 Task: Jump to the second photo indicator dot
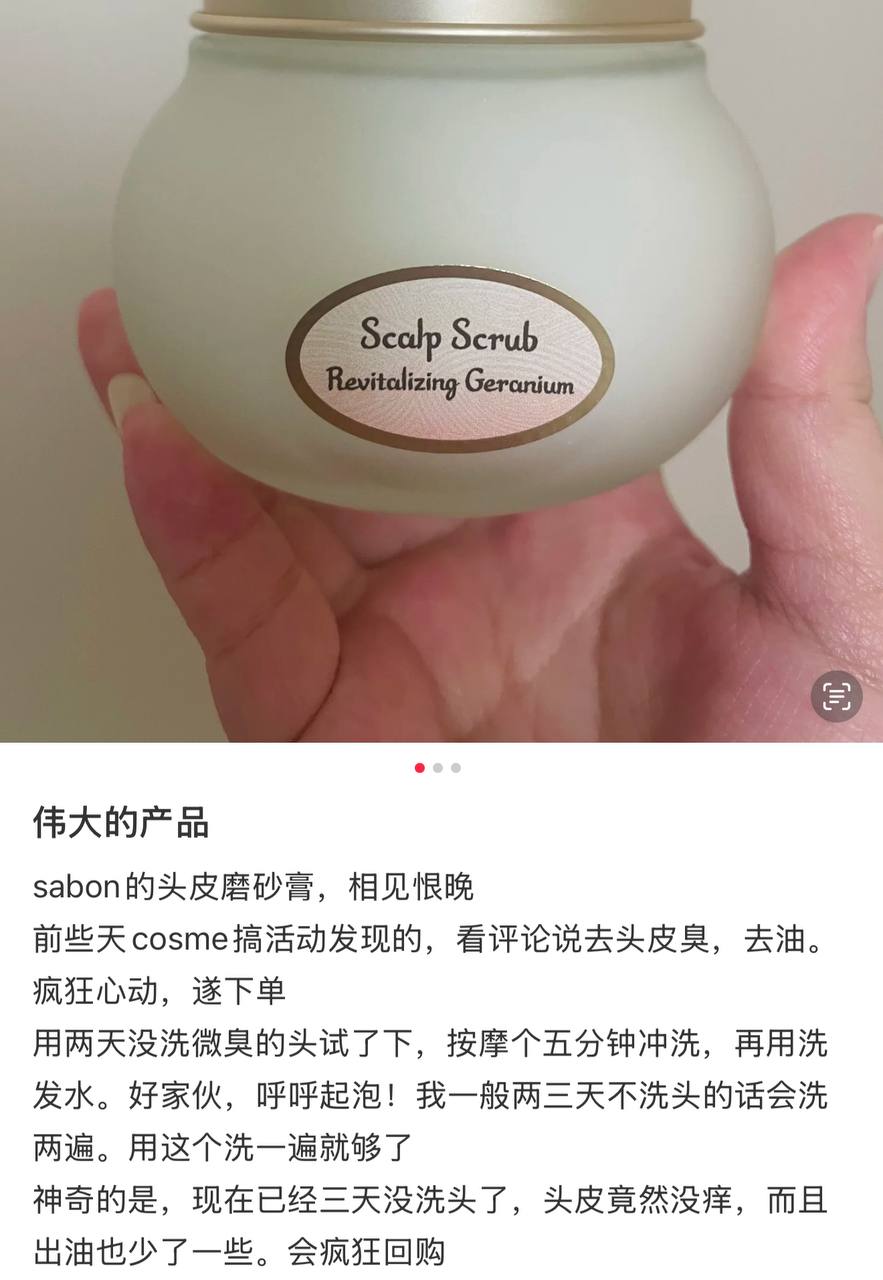coord(438,768)
